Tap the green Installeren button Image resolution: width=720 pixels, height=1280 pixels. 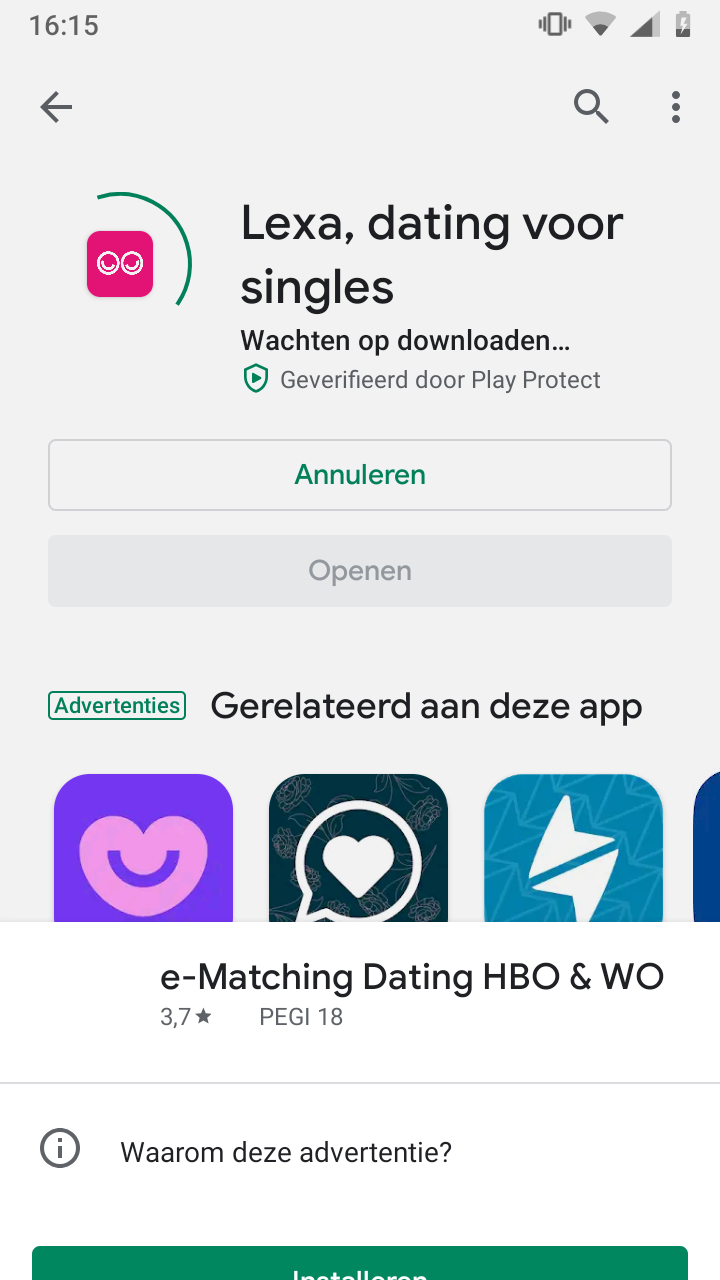pyautogui.click(x=359, y=1262)
